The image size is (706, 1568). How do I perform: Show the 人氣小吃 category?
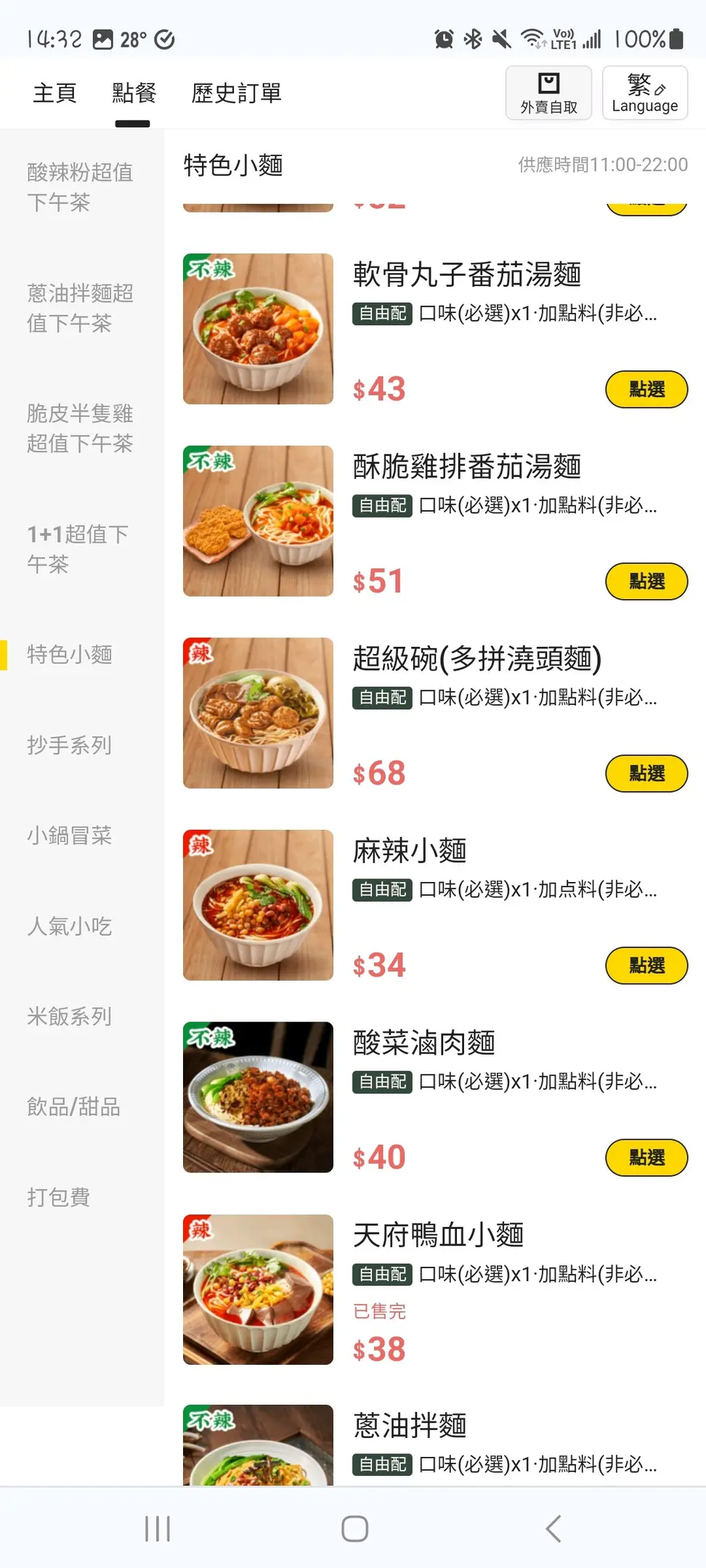pyautogui.click(x=70, y=926)
